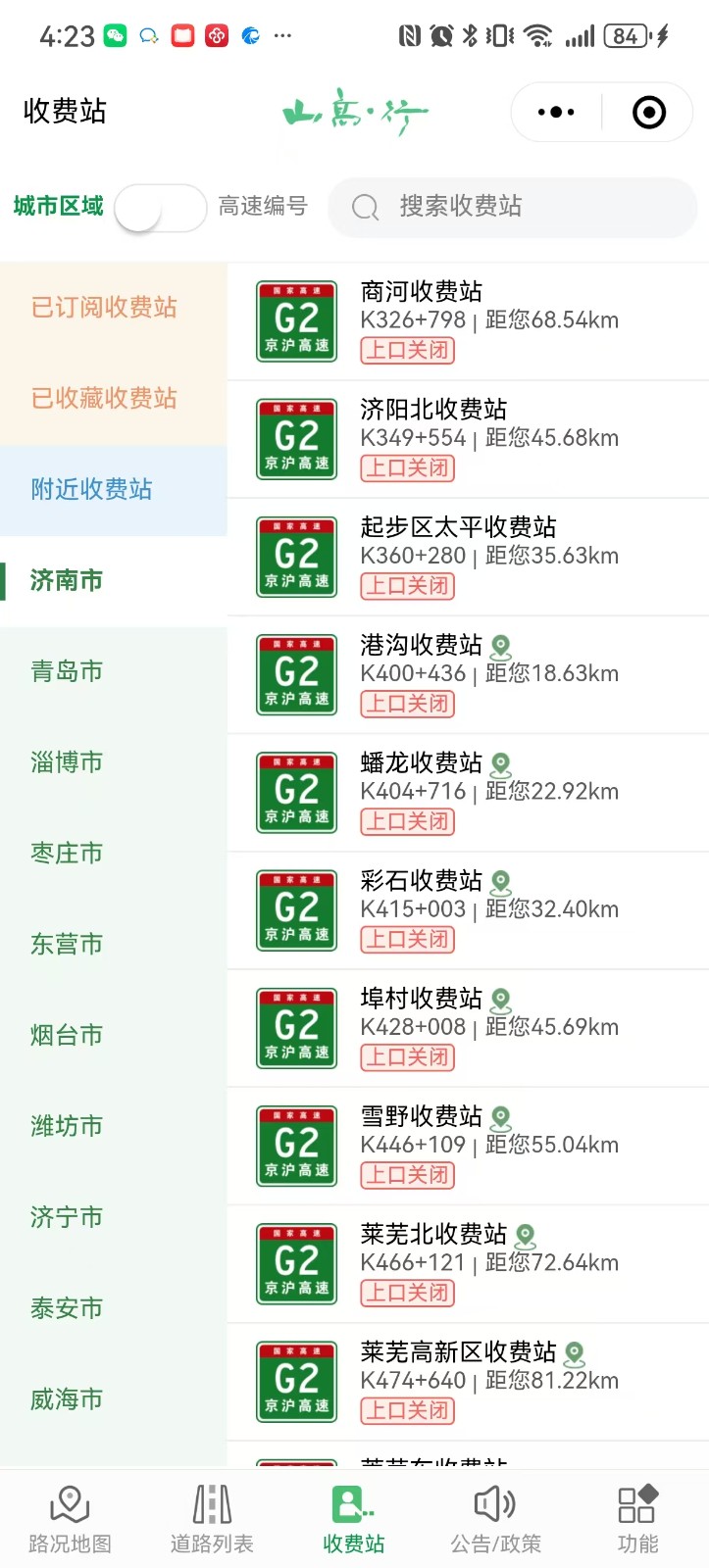Open 商河收费站 details
Screen dimensions: 709x1568
(x=469, y=320)
